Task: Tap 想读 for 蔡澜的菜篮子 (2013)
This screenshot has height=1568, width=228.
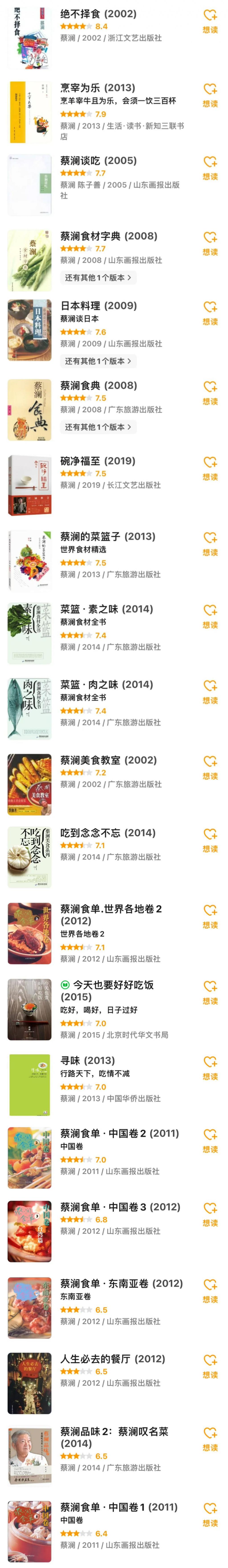Action: tap(210, 543)
